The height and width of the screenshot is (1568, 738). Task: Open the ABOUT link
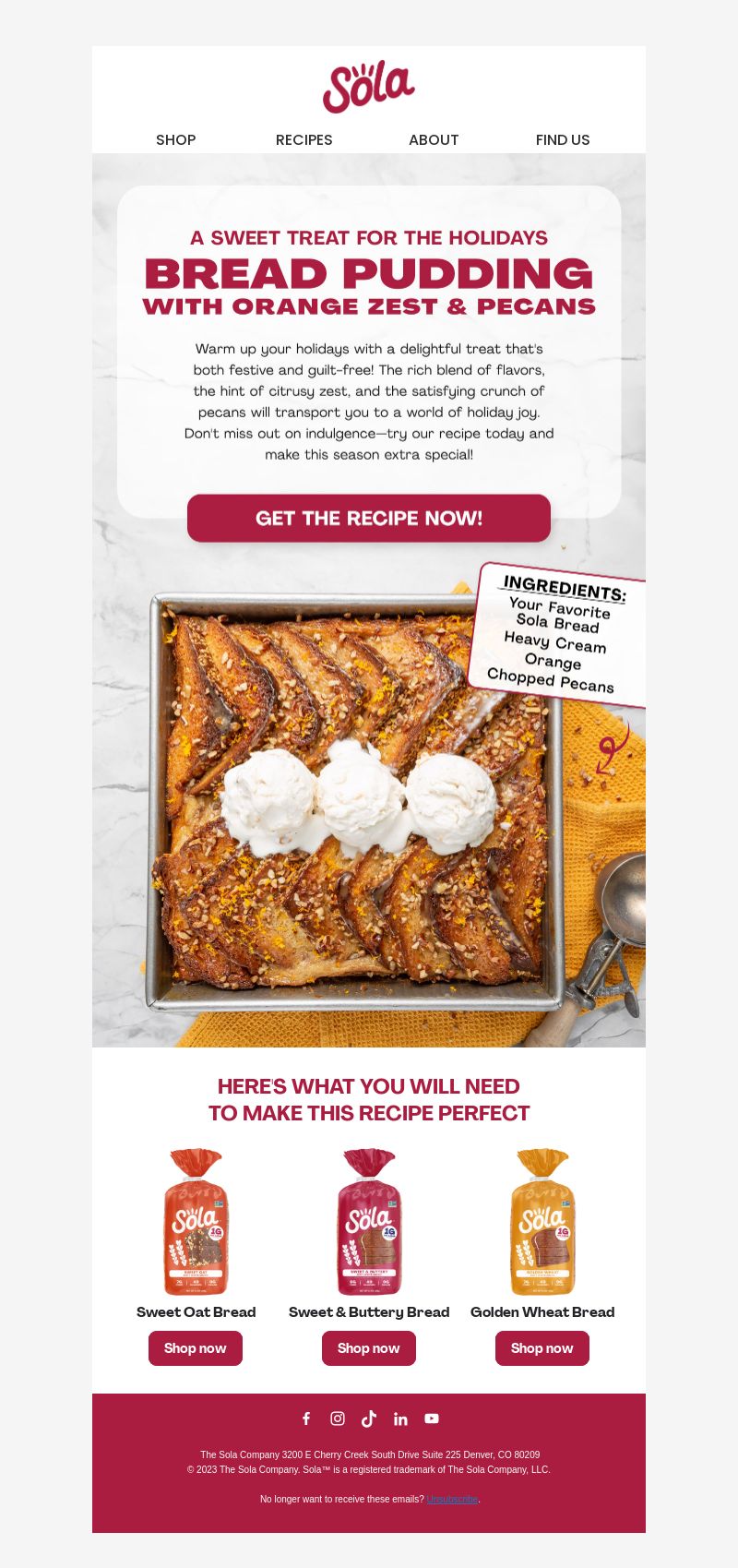(434, 140)
